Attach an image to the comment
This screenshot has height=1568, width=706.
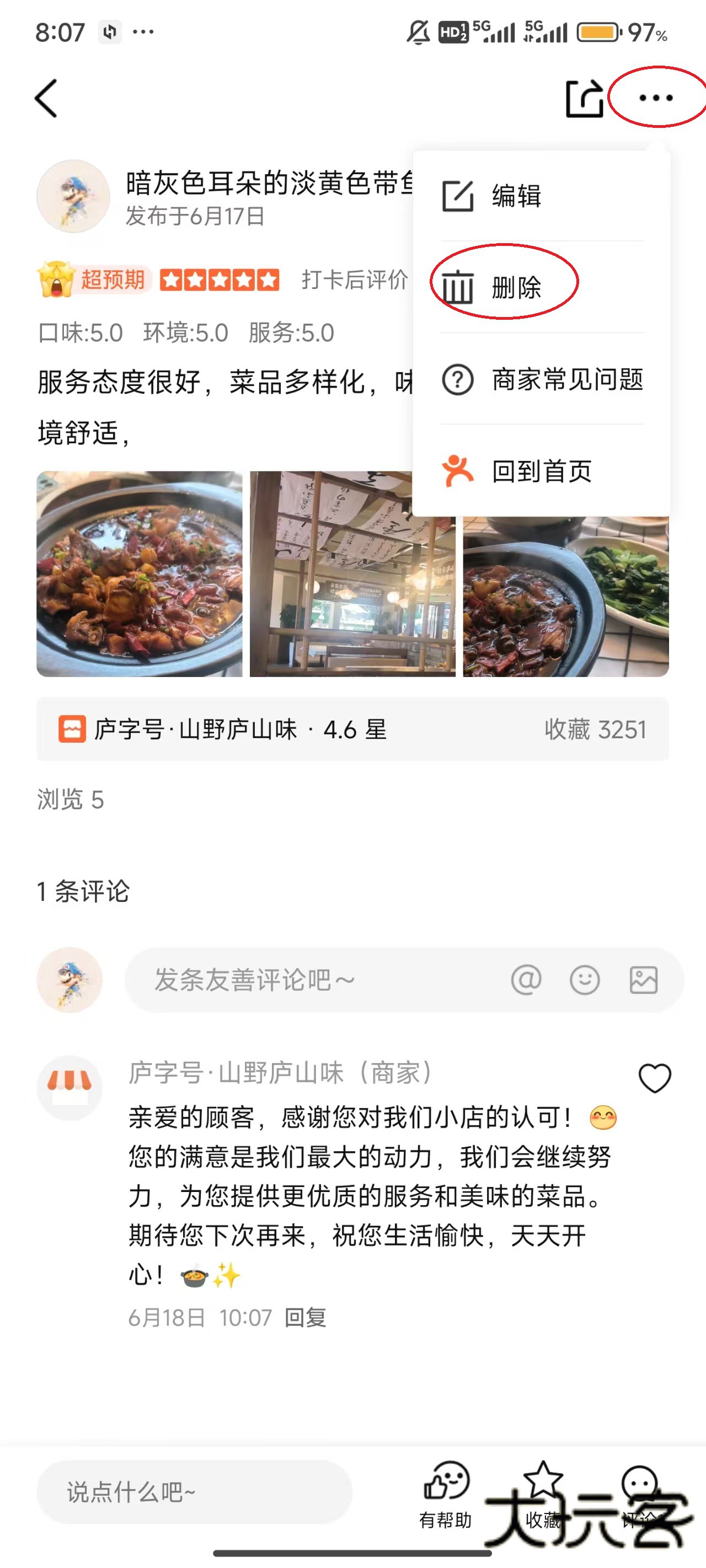point(643,980)
